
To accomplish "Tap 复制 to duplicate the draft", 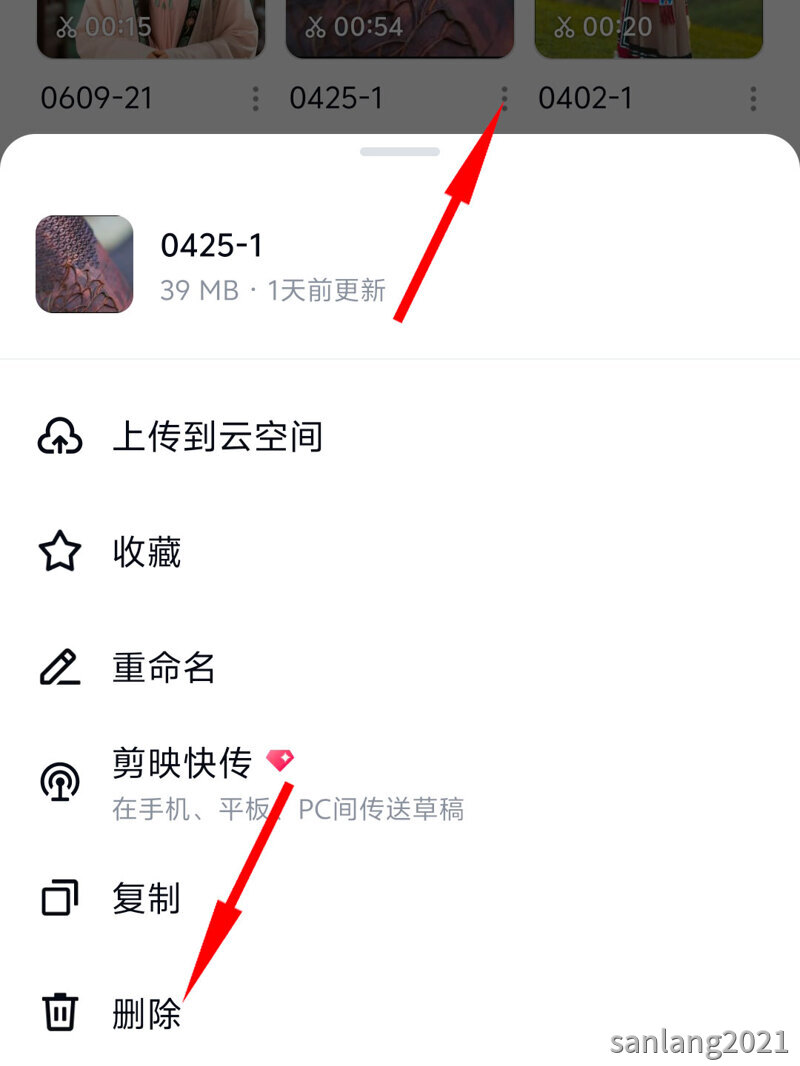I will tap(146, 898).
